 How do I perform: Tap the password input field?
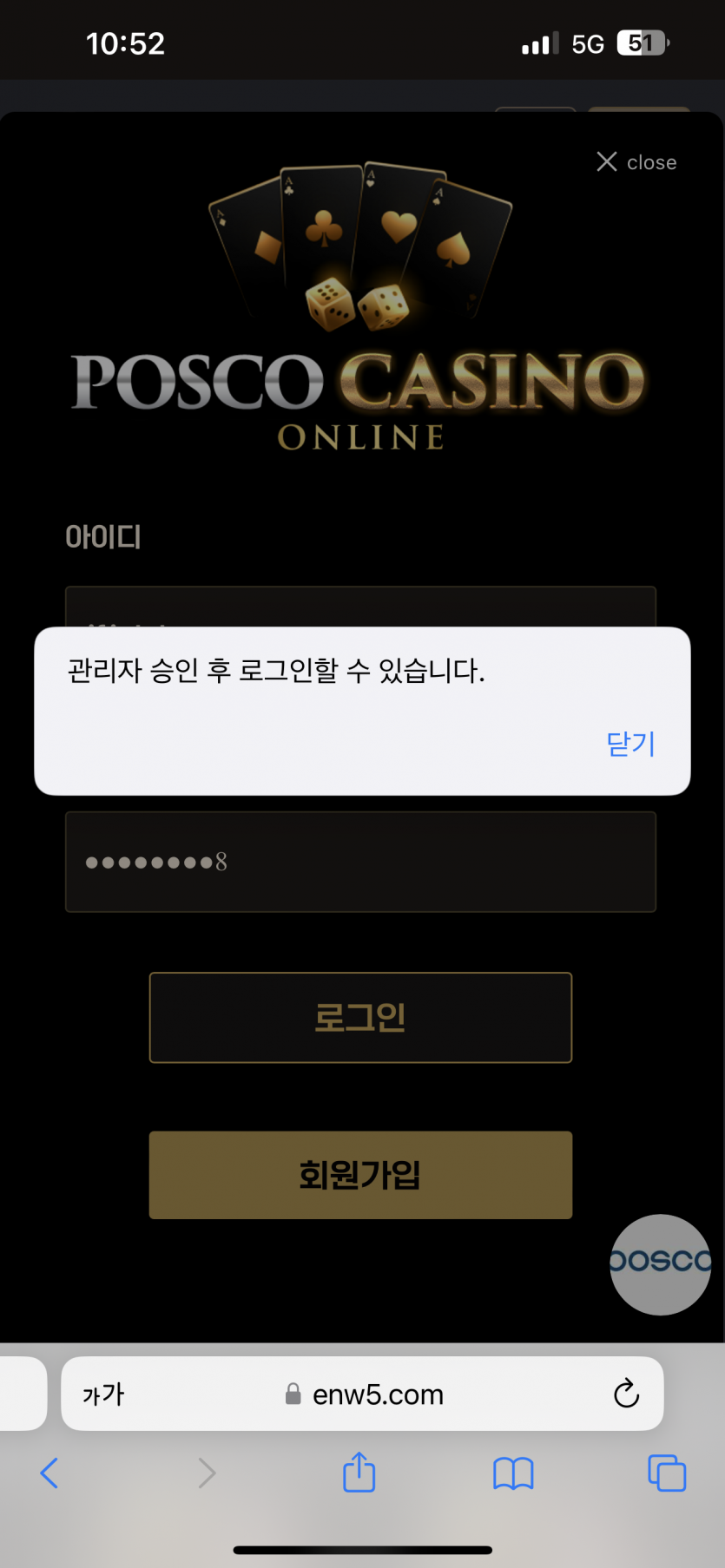[360, 862]
